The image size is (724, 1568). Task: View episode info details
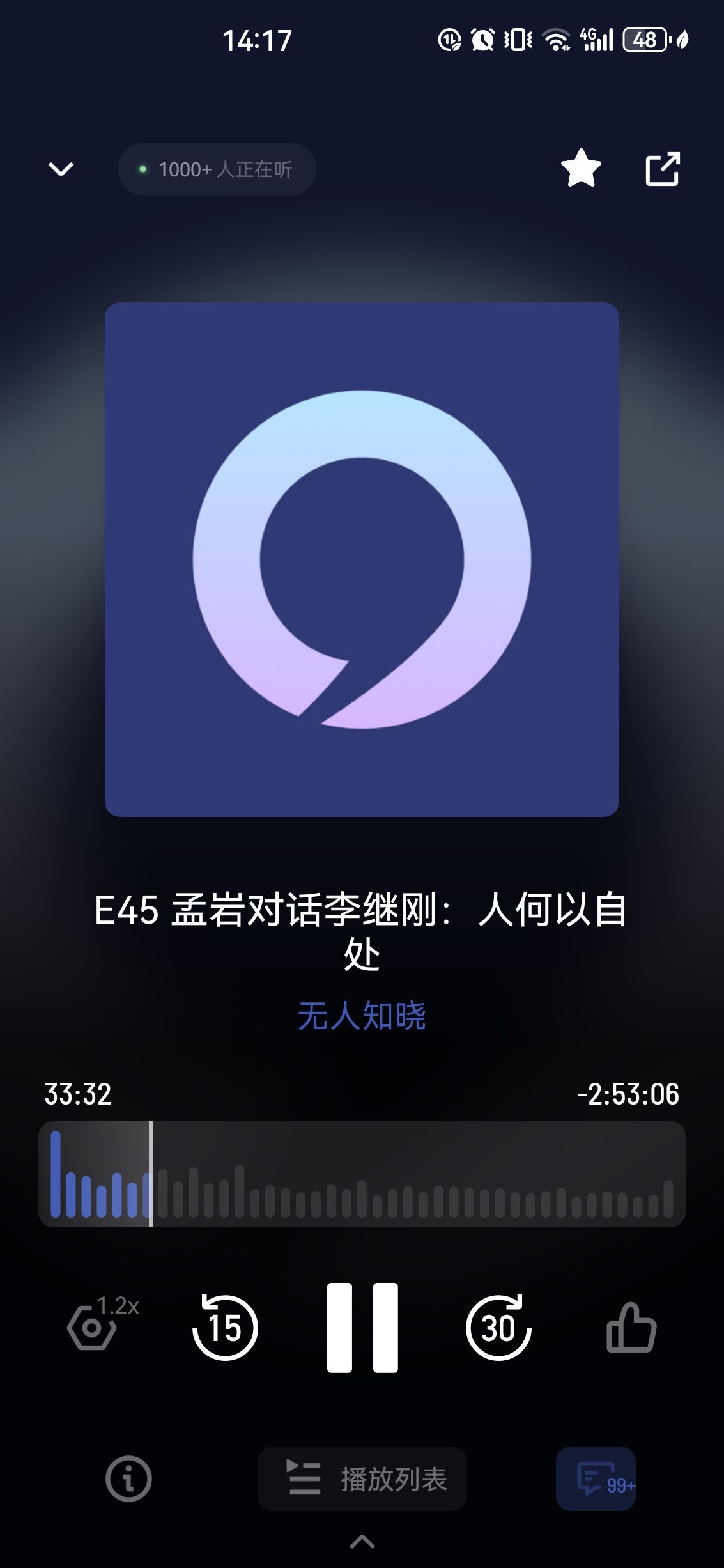pyautogui.click(x=128, y=1479)
